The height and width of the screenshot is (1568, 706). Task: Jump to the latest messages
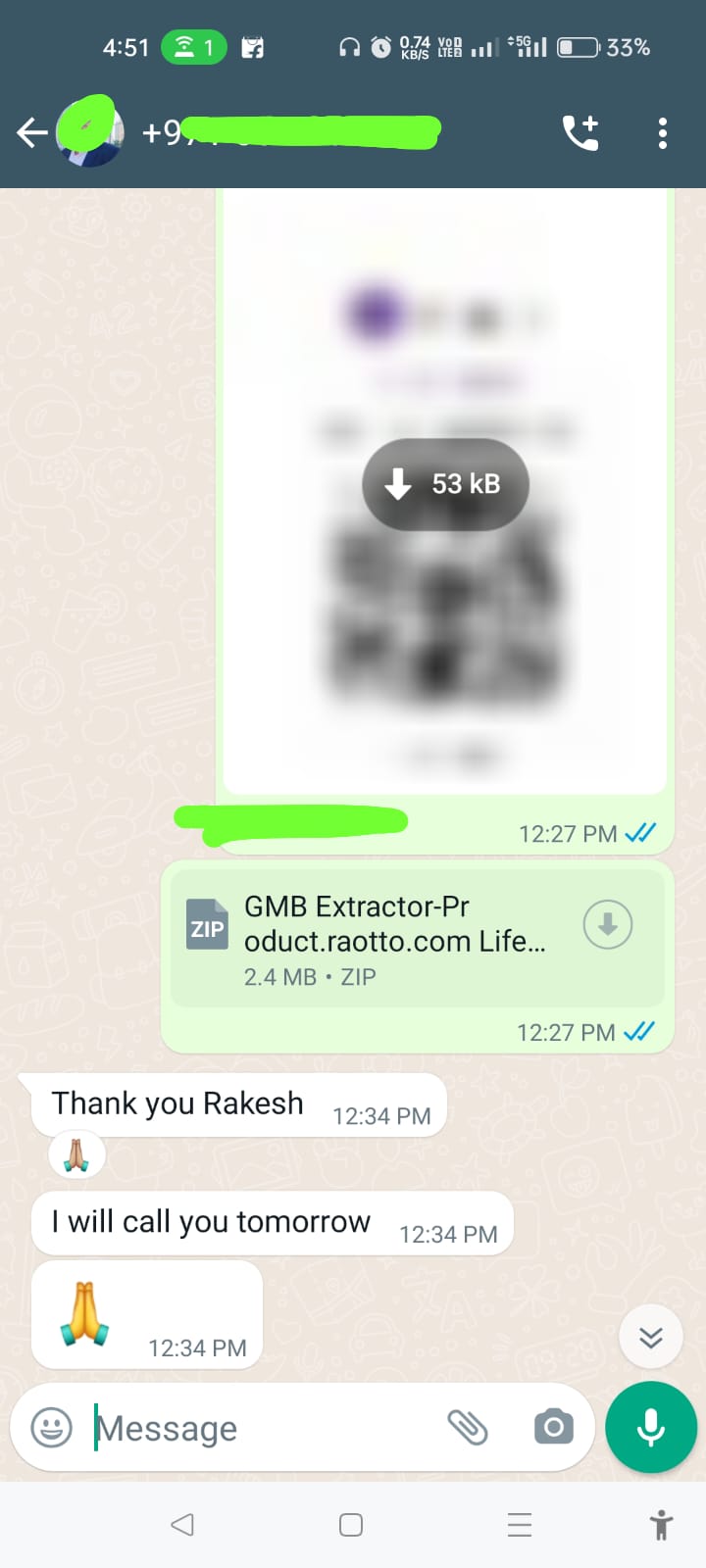pos(651,1337)
